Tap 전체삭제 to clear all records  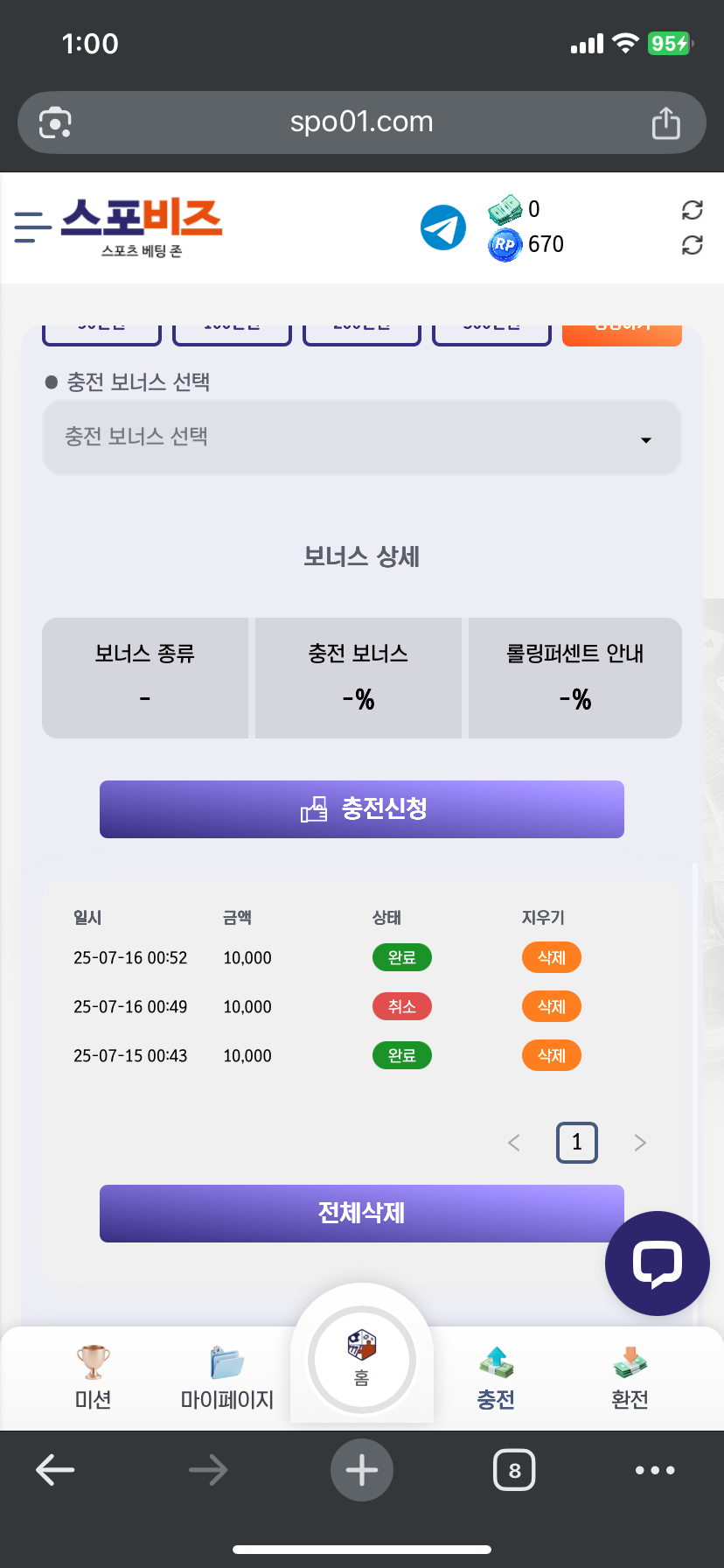tap(362, 1214)
